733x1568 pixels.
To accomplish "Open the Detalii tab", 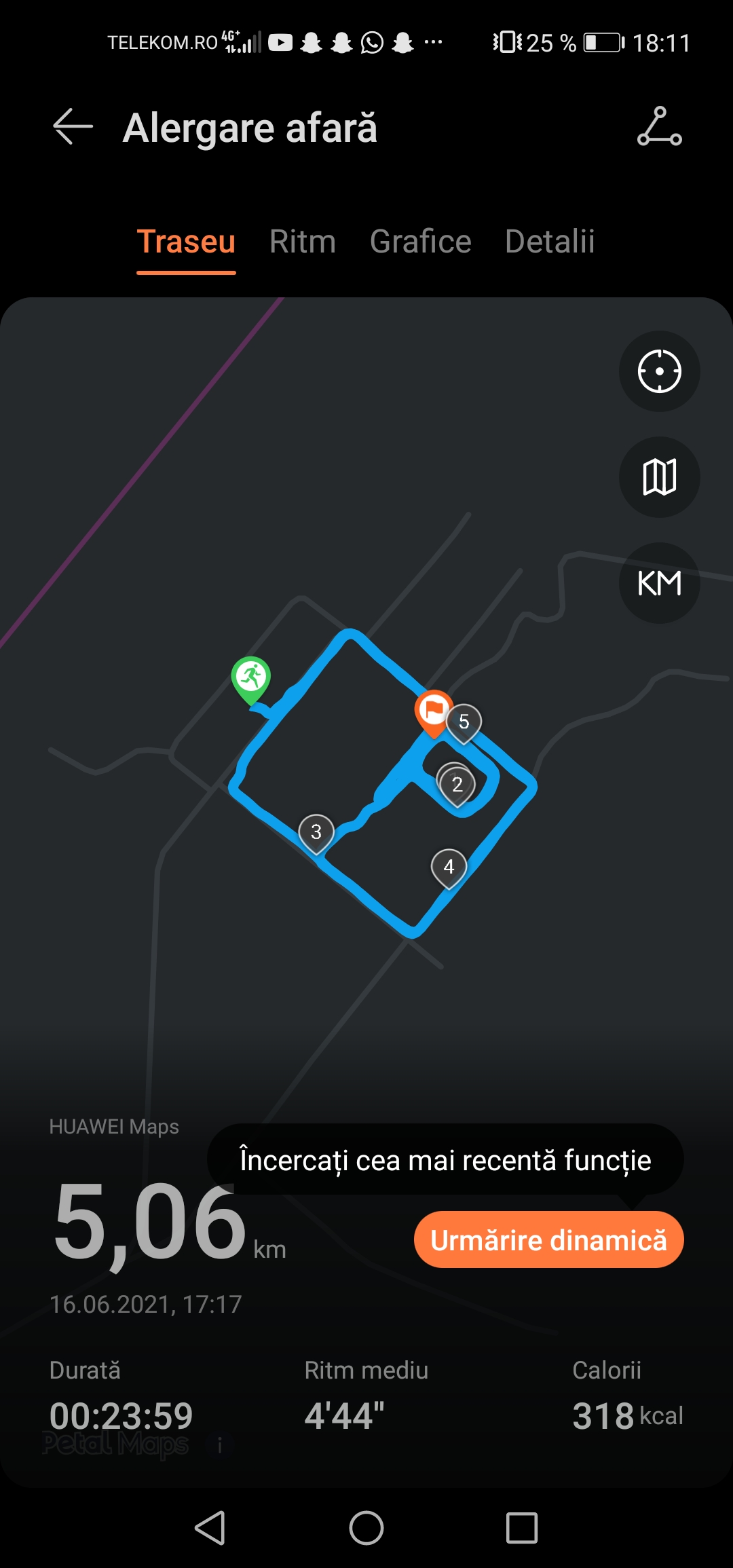I will [x=550, y=242].
